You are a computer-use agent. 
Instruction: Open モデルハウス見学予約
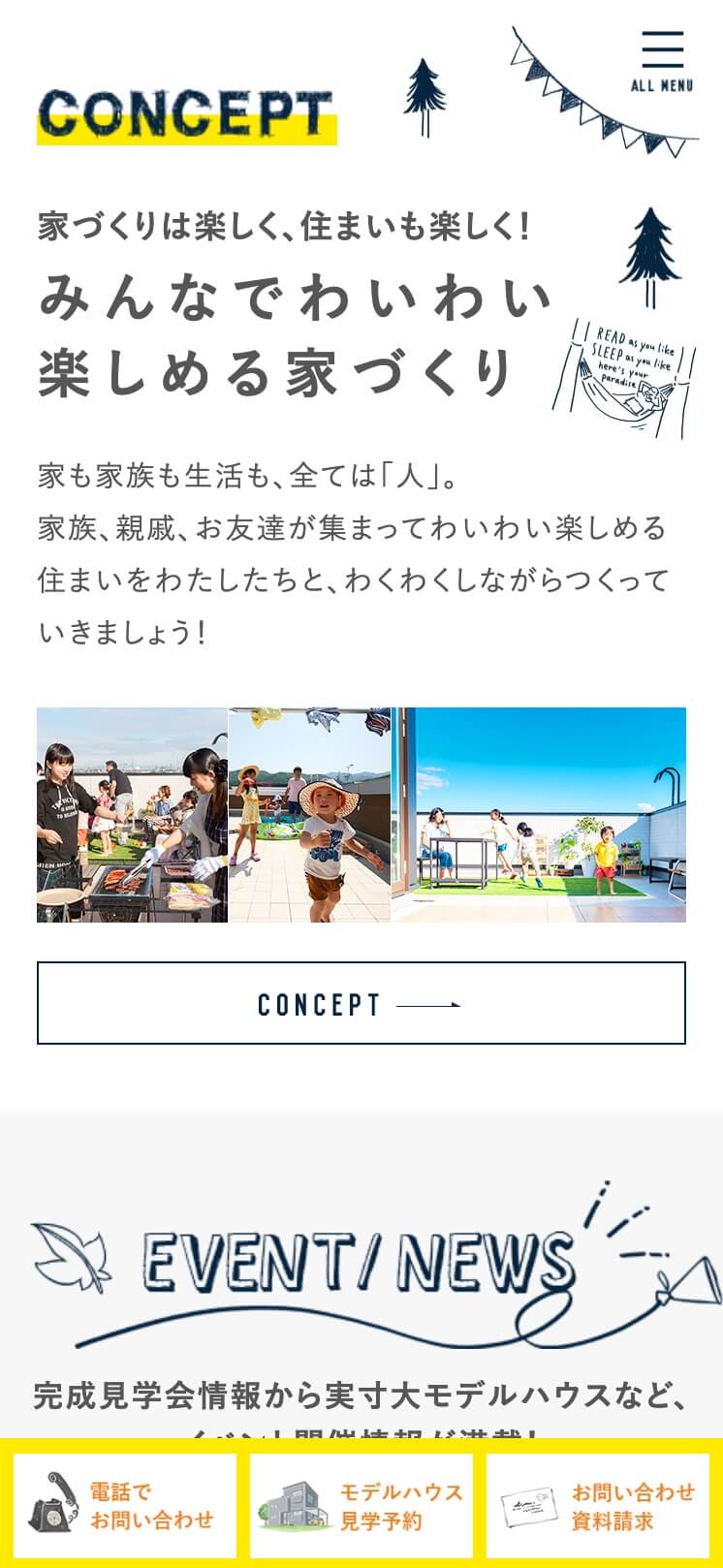361,1505
